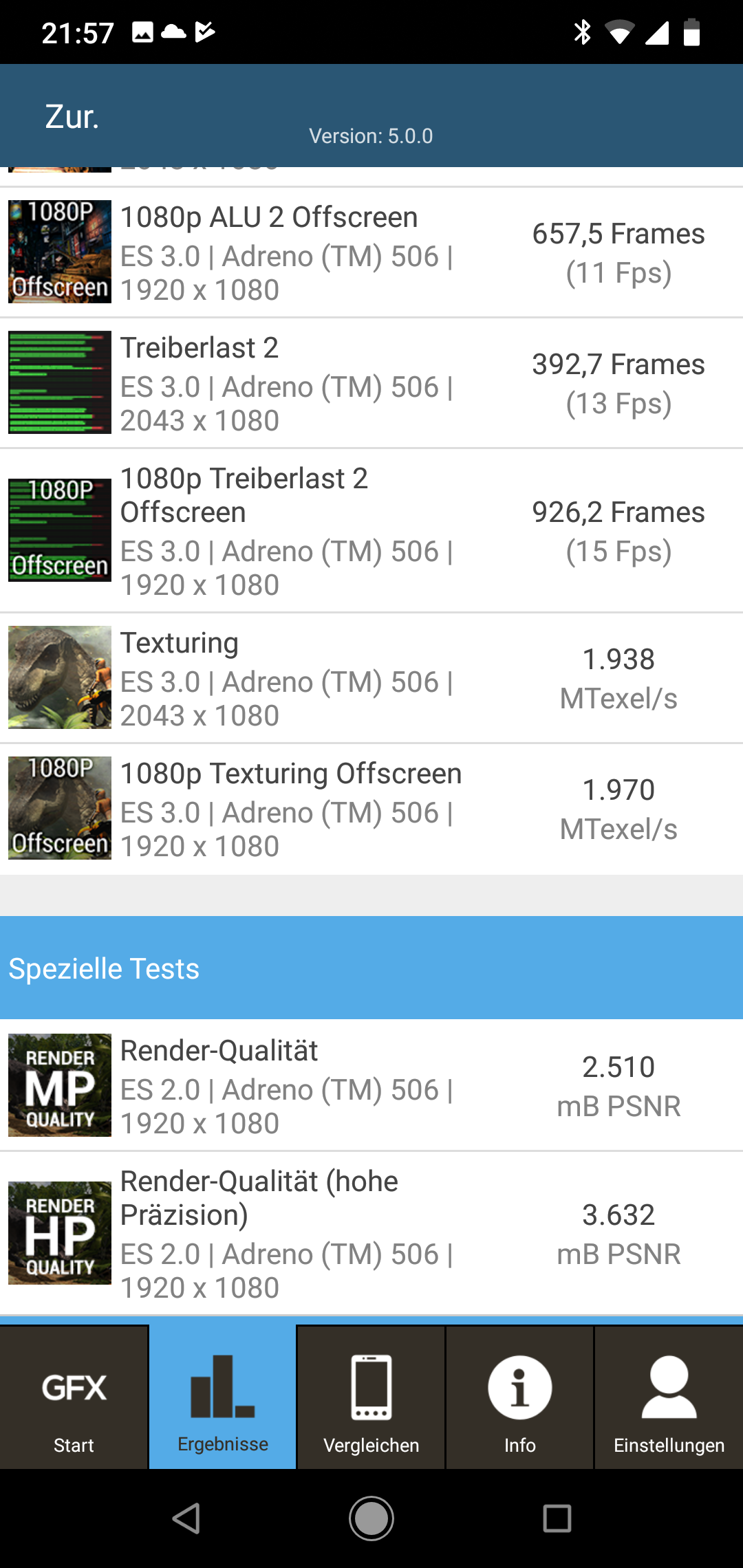Open the 1.938 MTexel/s Texturing result
The image size is (743, 1568).
coord(371,678)
